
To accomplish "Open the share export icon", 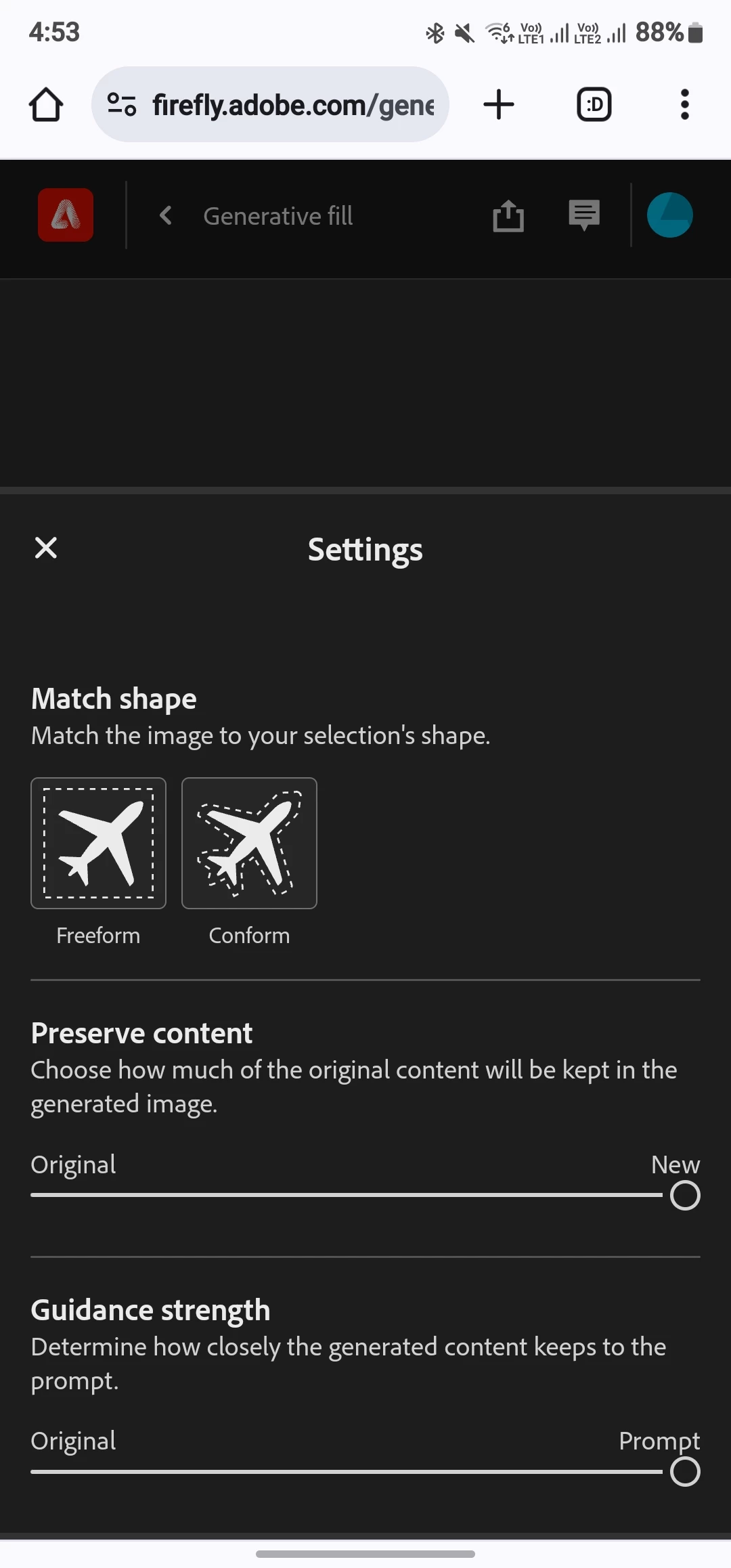I will pyautogui.click(x=508, y=216).
